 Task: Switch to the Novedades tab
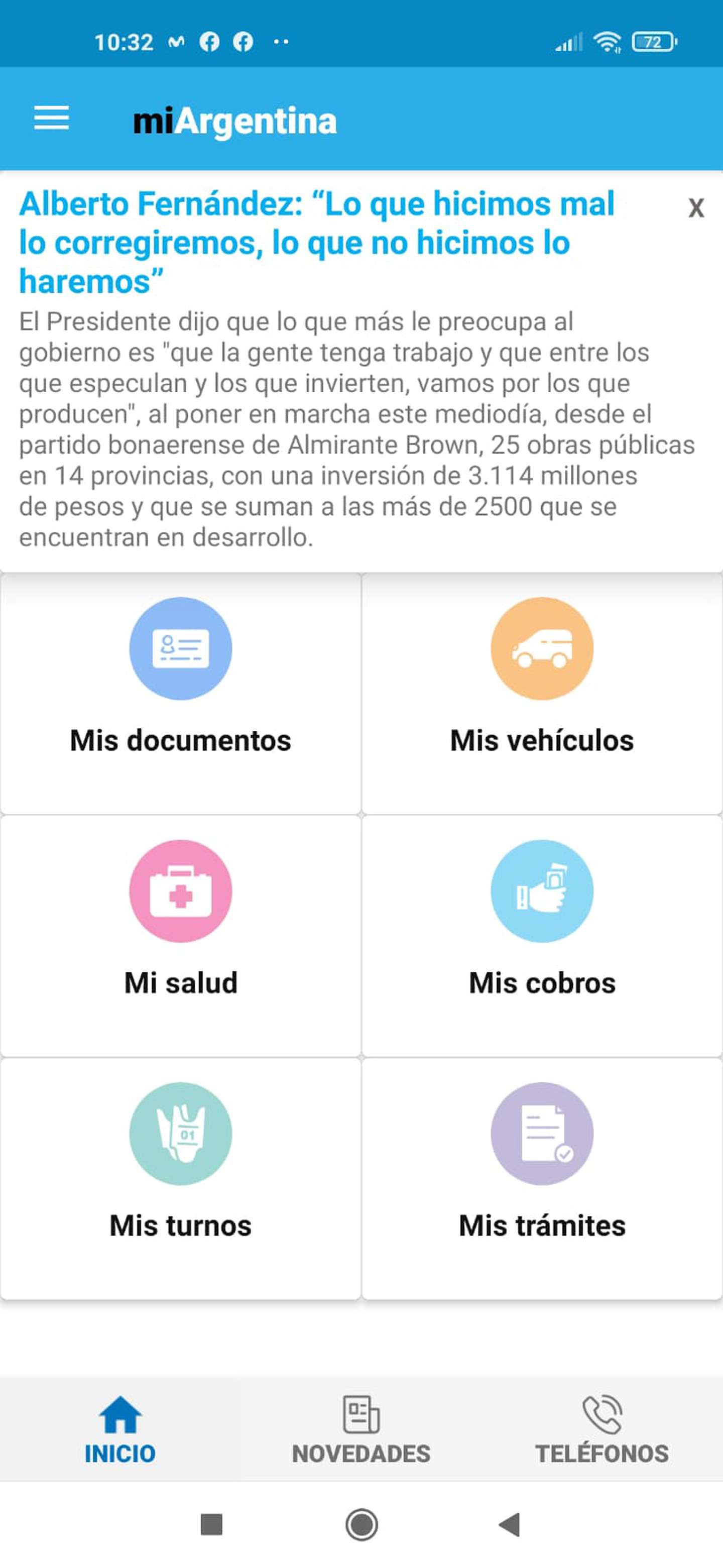(361, 1429)
